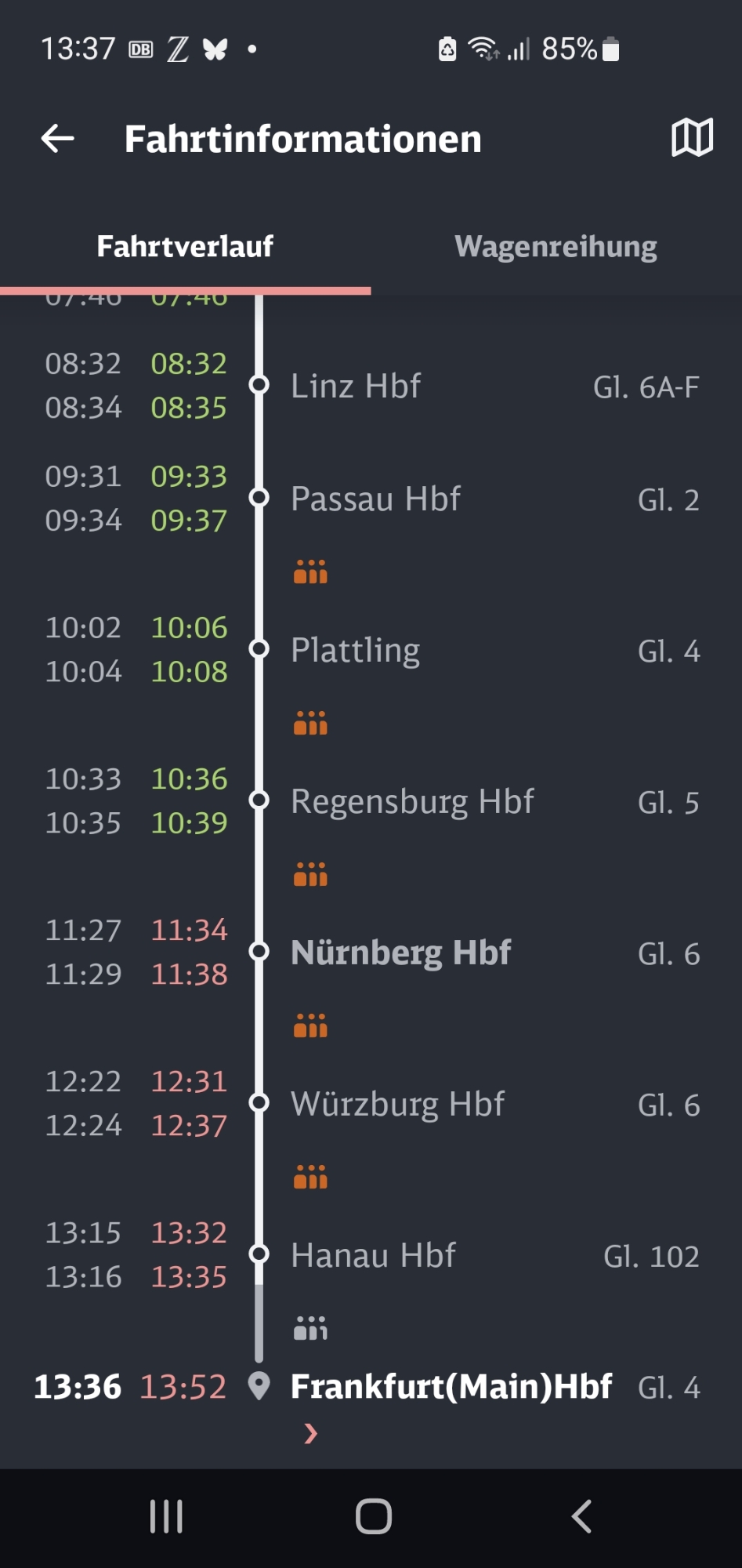The image size is (742, 1568).
Task: Open the Nürnberg Hbf stop
Action: (x=400, y=953)
